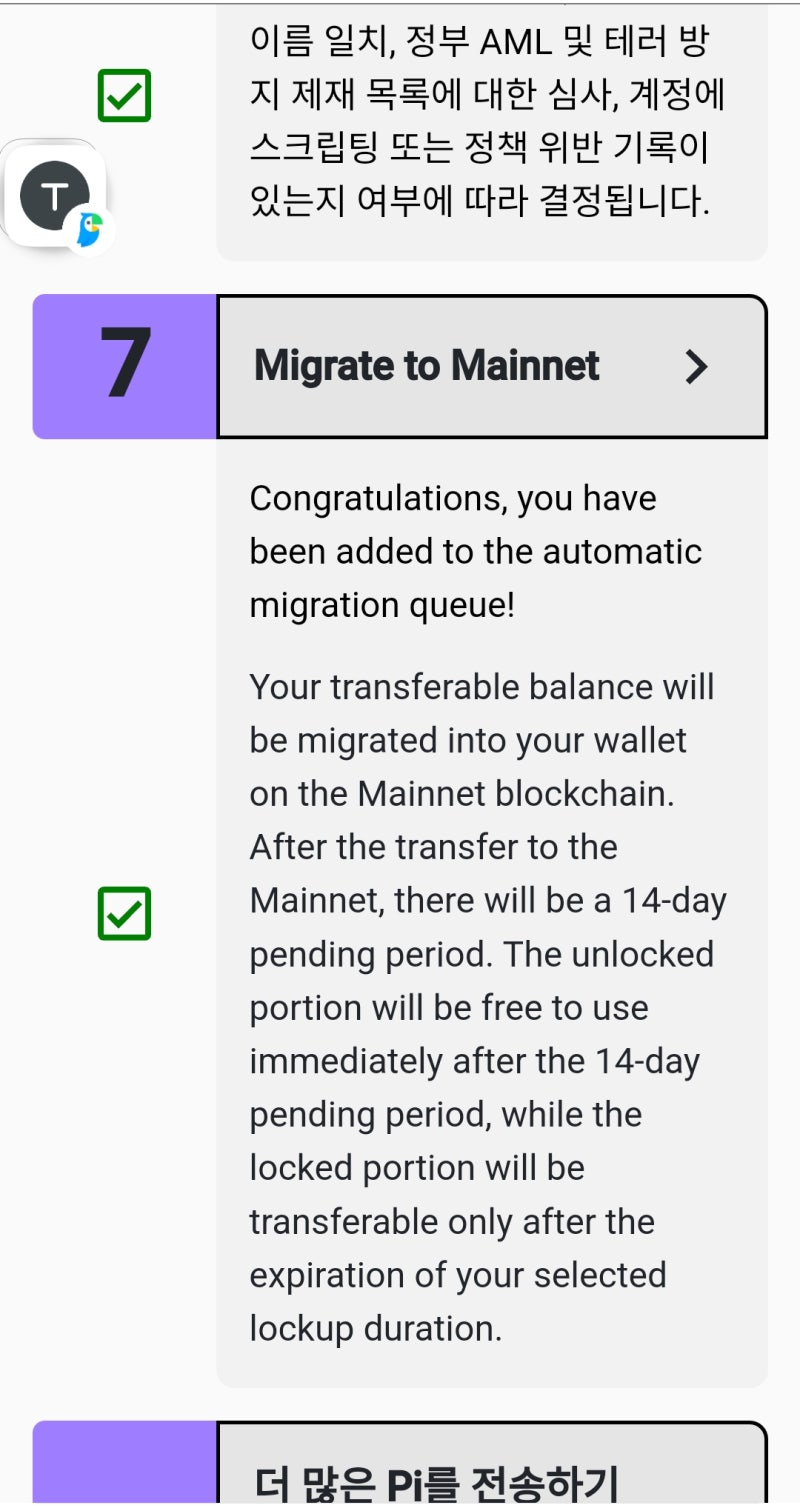800x1511 pixels.
Task: Click the green checkmark next to the Korean paragraph
Action: pyautogui.click(x=124, y=96)
